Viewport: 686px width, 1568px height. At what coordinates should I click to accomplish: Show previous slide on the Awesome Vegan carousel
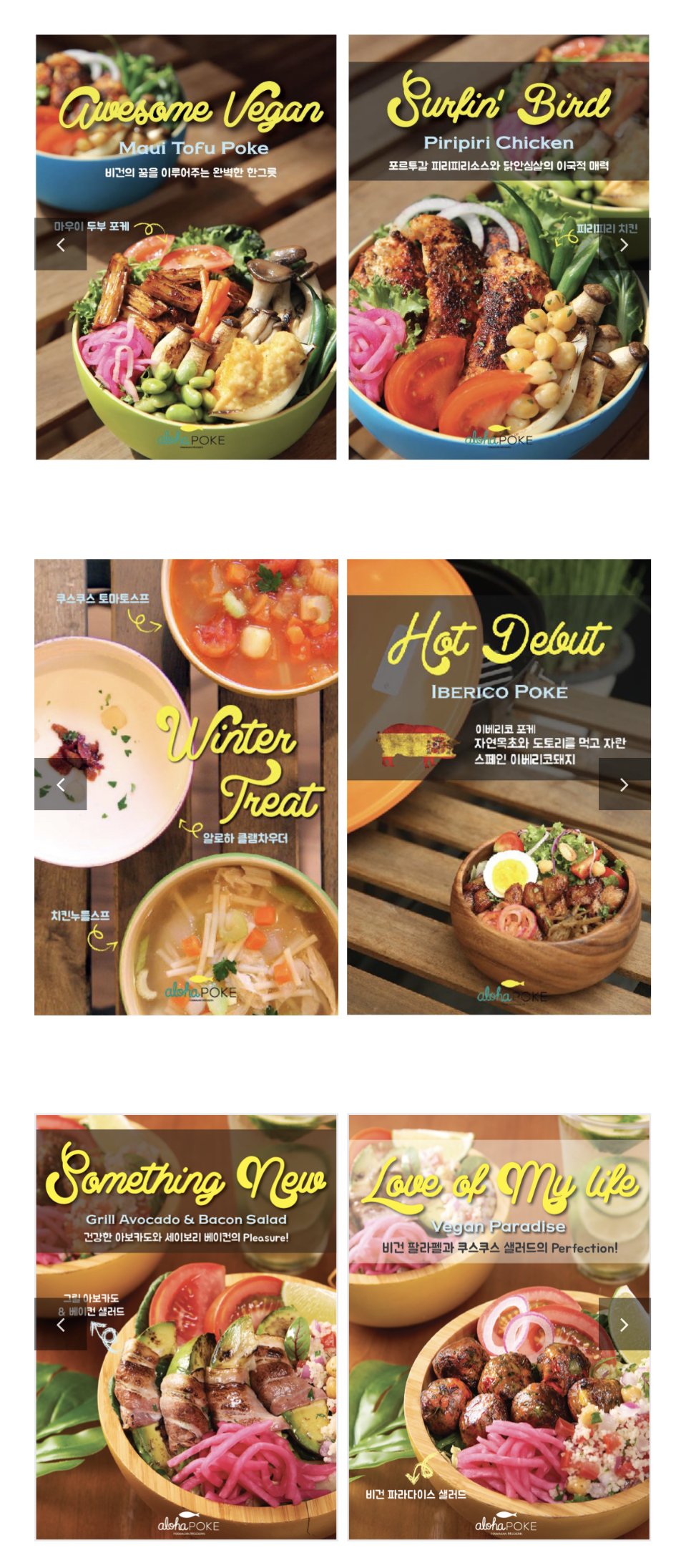click(61, 245)
